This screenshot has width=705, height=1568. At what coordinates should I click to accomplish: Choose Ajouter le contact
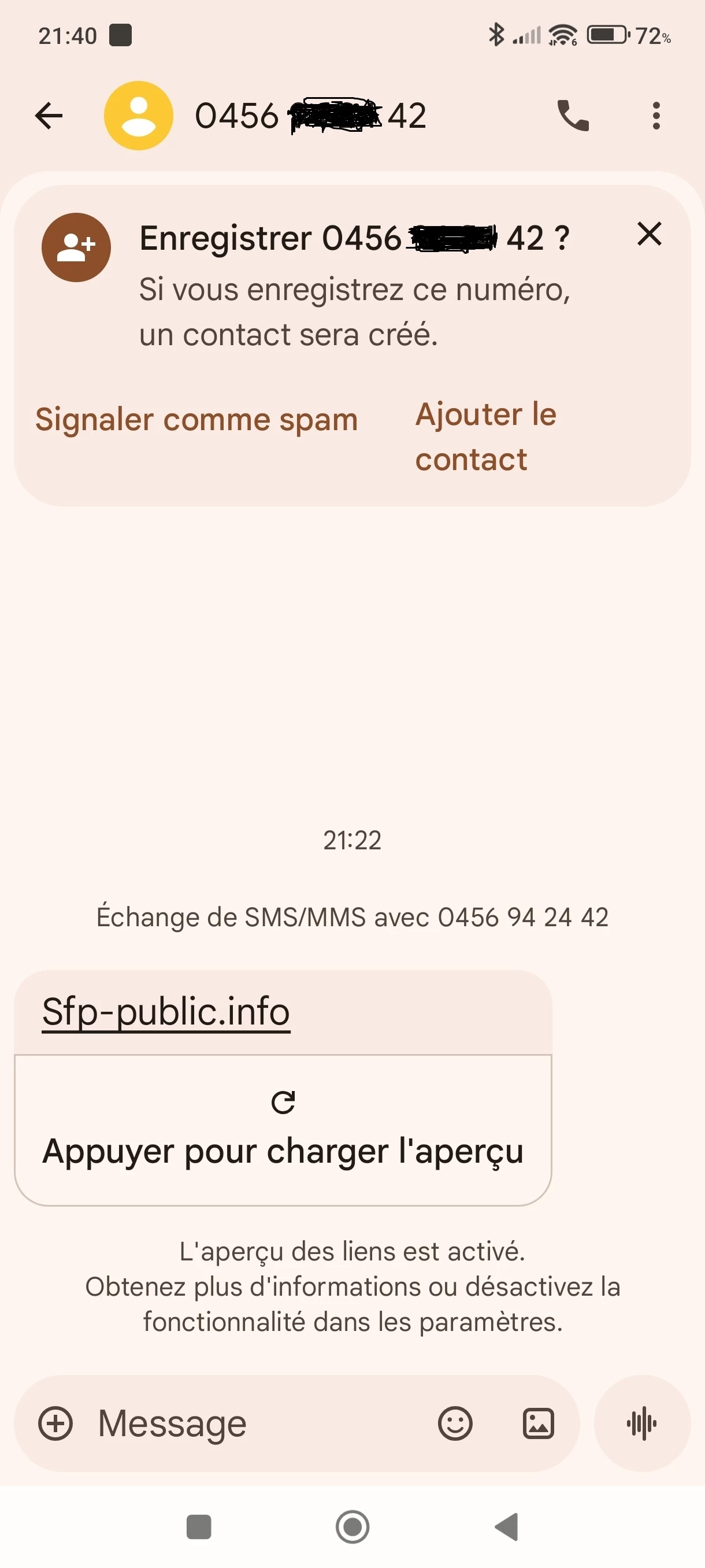coord(485,437)
